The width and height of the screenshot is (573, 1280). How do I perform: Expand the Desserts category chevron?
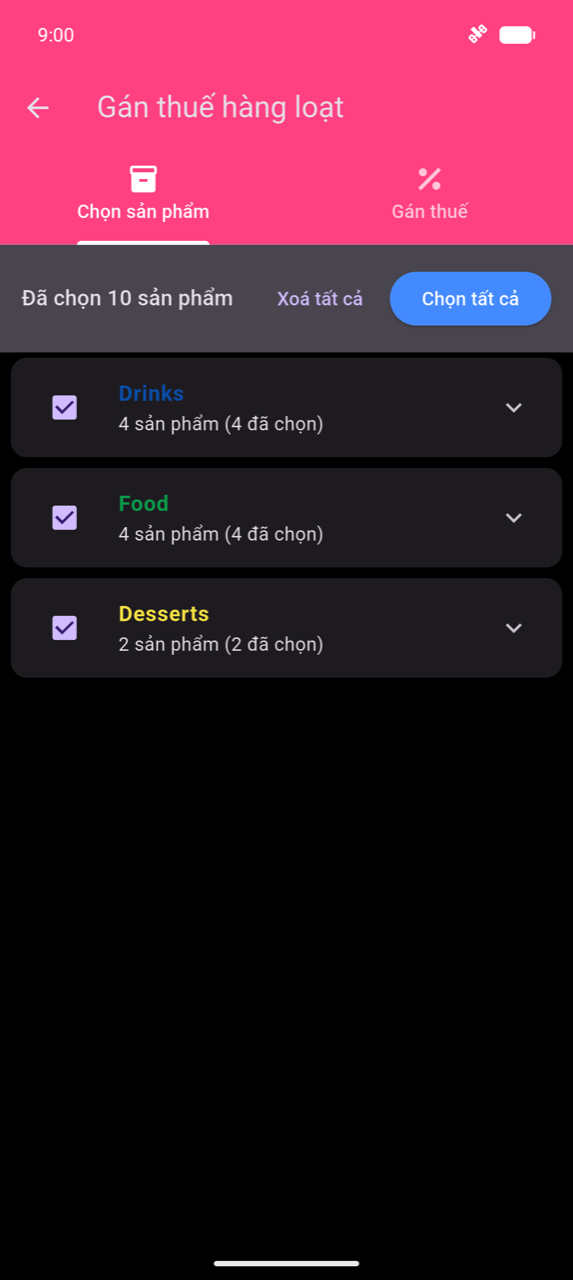514,628
